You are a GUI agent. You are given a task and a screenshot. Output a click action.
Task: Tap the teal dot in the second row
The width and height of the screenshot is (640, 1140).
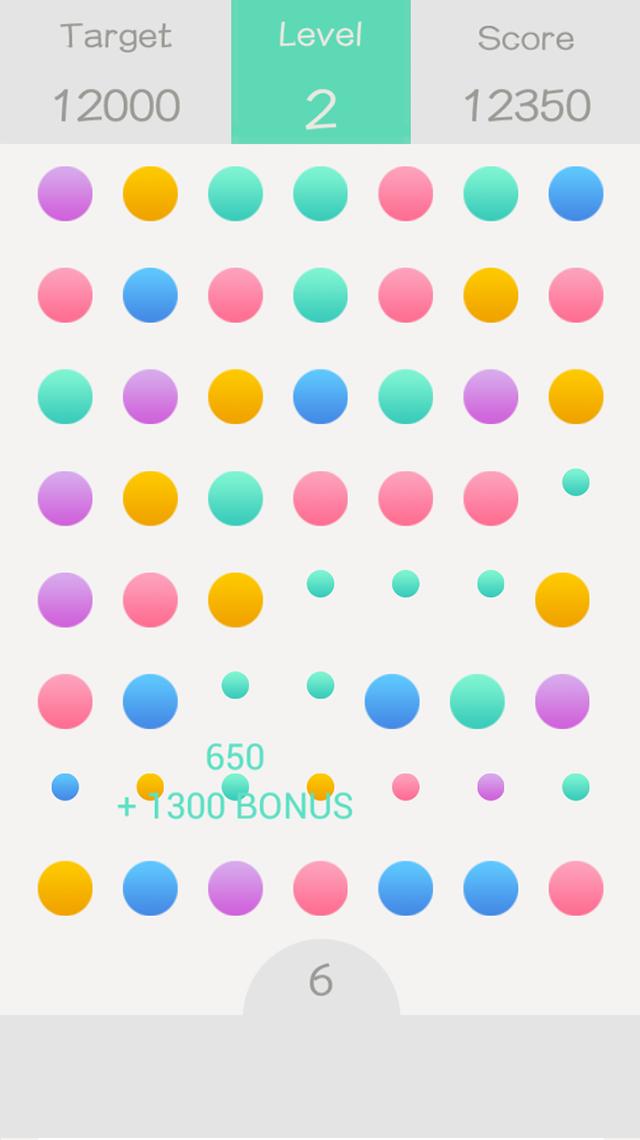(320, 296)
